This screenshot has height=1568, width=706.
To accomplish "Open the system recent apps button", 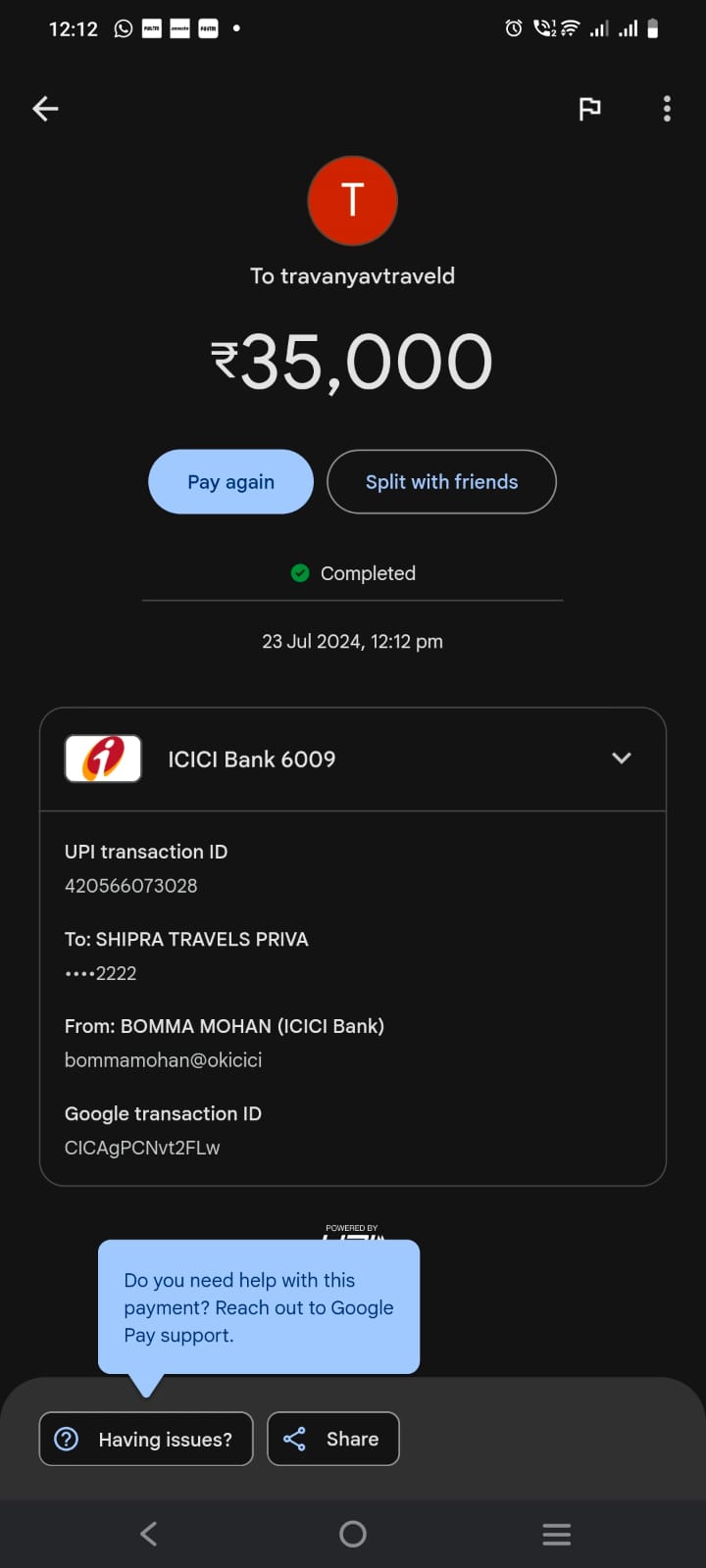I will (x=557, y=1534).
